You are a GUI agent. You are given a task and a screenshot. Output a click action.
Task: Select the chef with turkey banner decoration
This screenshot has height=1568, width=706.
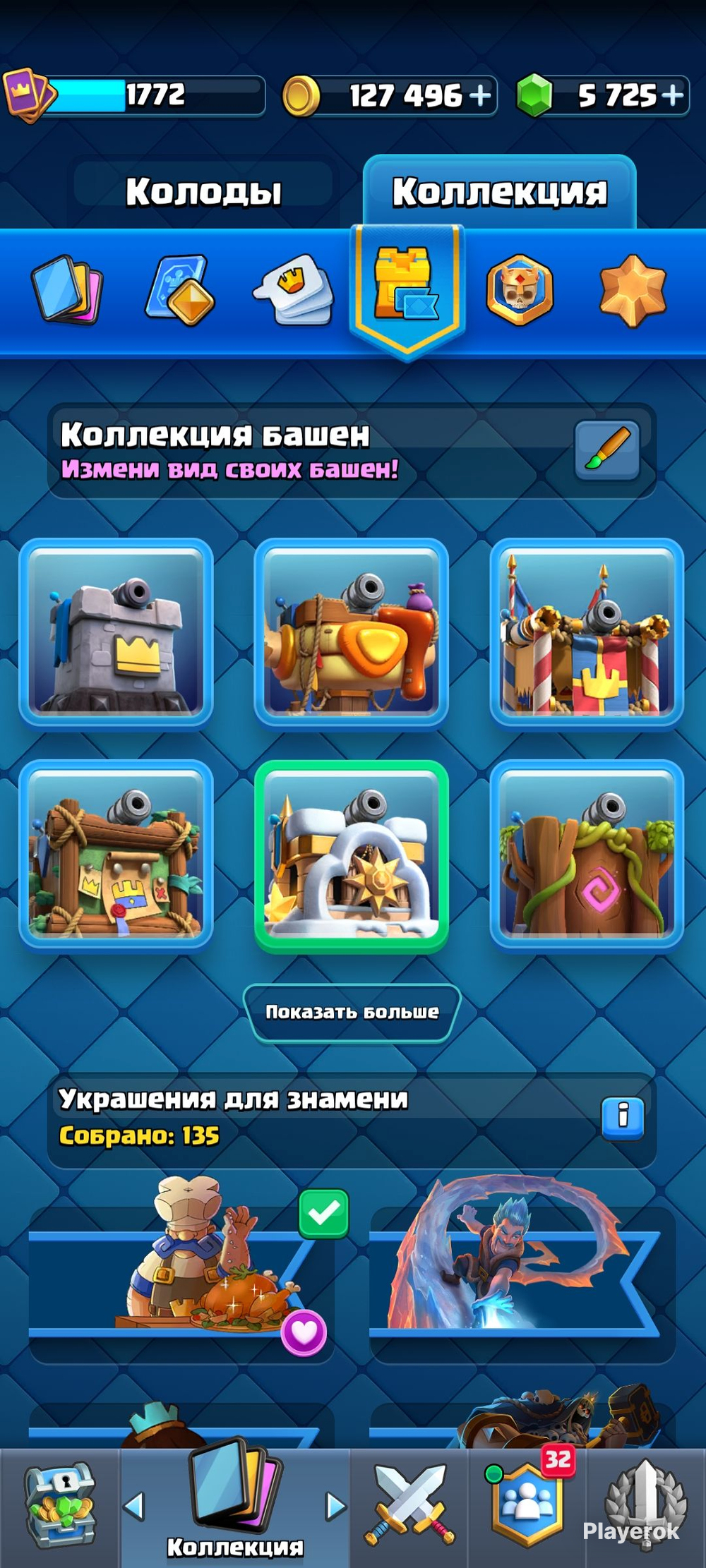click(x=181, y=1270)
